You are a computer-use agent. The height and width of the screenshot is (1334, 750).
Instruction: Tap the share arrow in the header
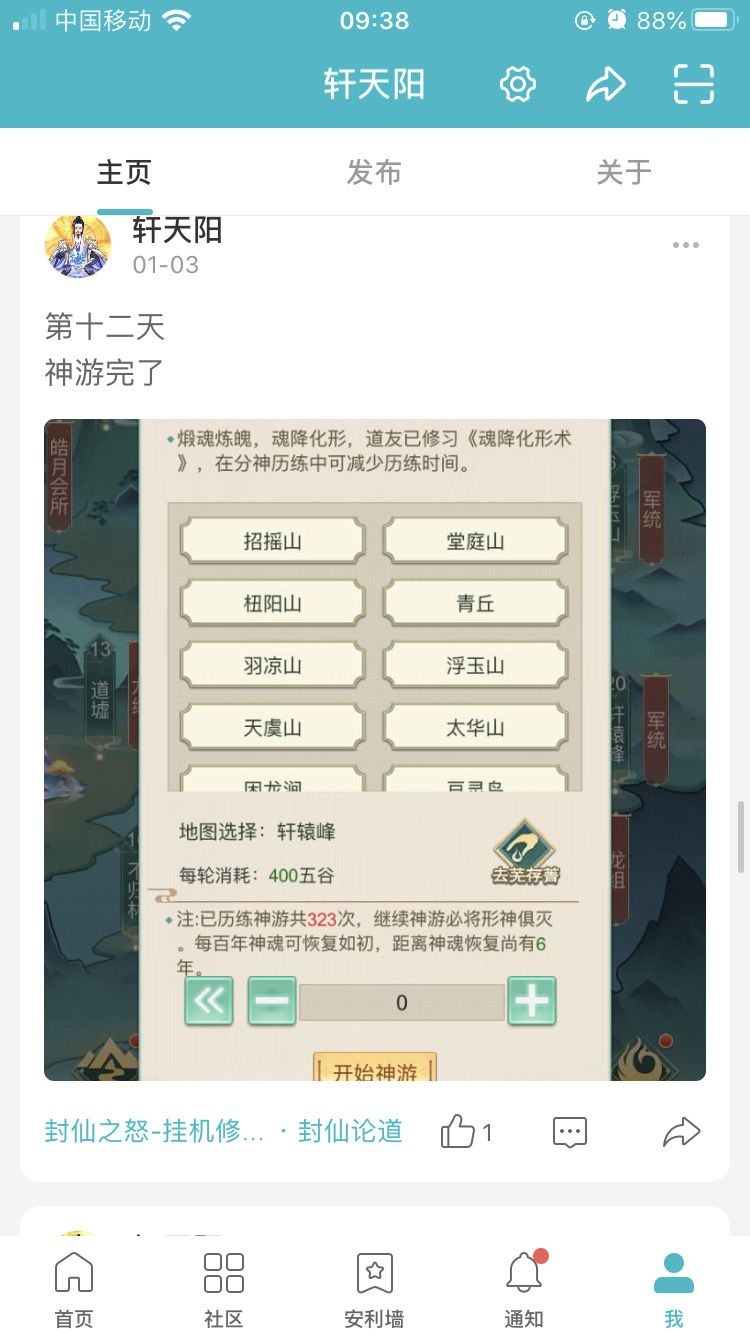pos(604,85)
